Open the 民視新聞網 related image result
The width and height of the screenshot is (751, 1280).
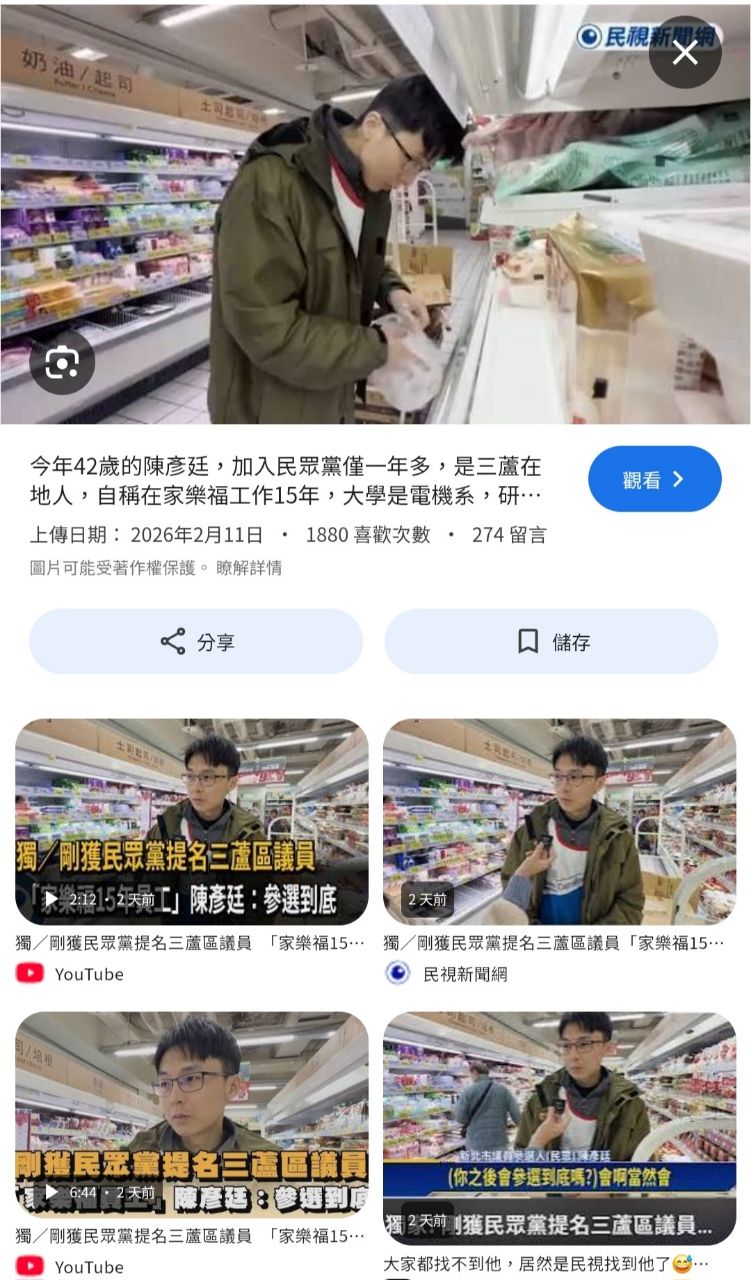559,822
